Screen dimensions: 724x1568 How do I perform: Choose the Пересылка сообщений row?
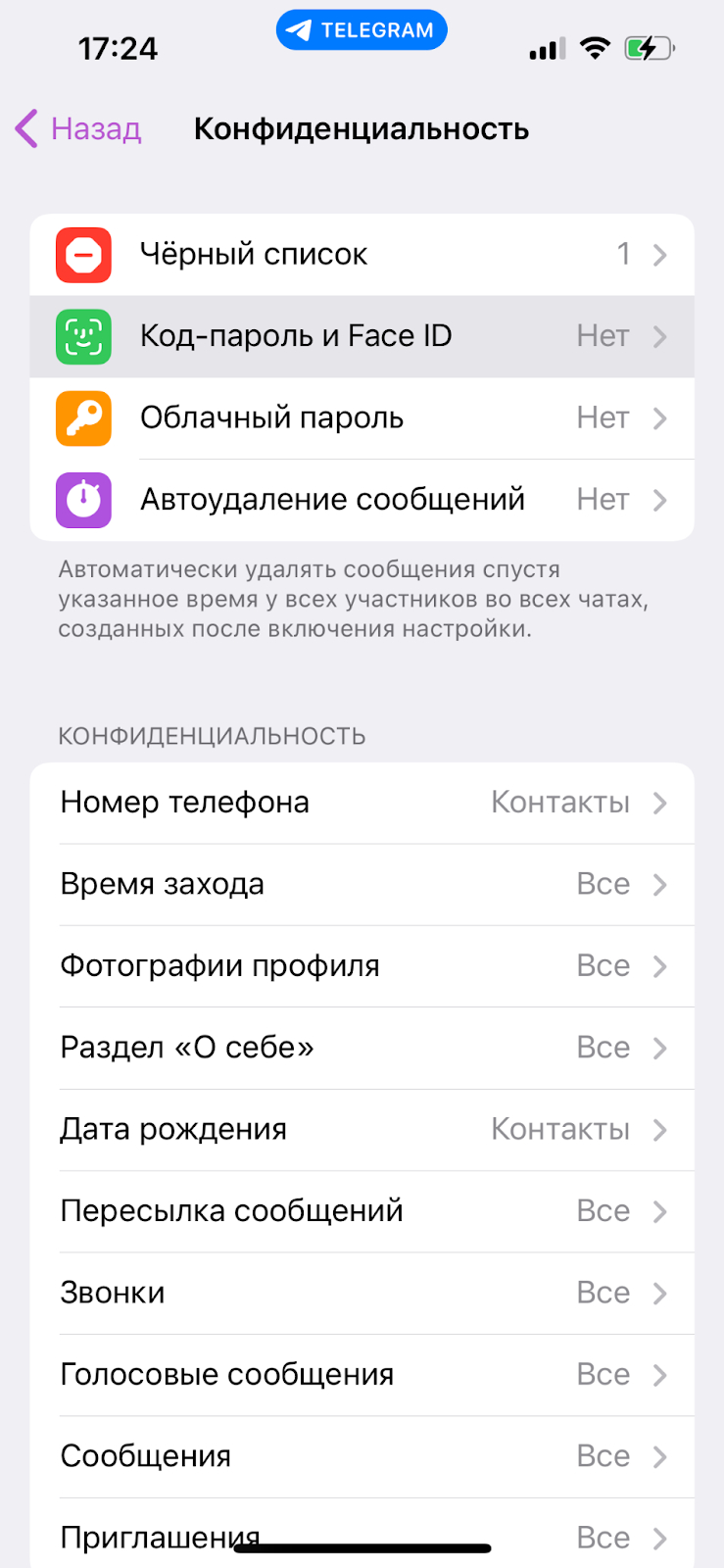click(362, 1211)
